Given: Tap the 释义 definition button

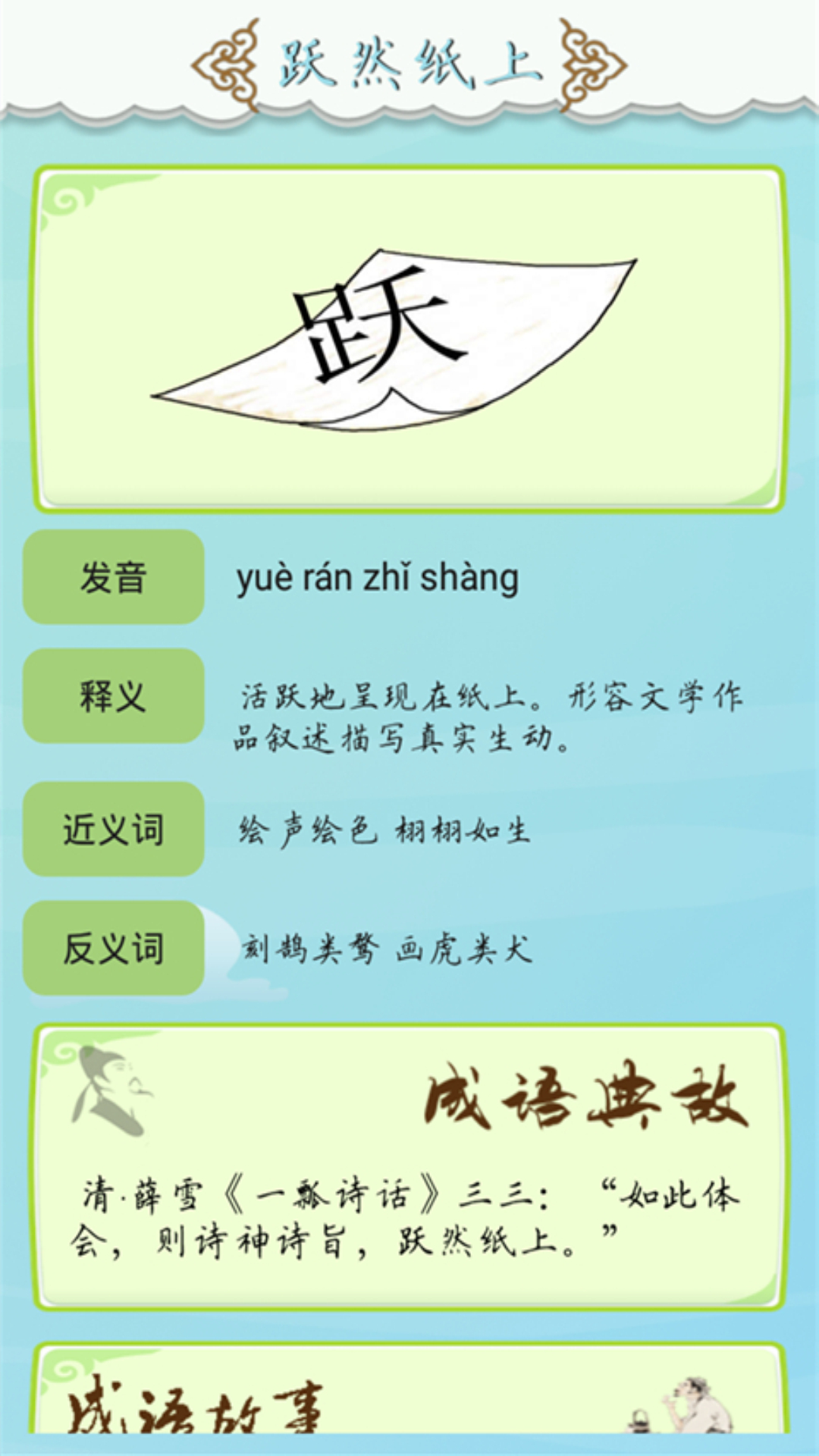Looking at the screenshot, I should (113, 696).
